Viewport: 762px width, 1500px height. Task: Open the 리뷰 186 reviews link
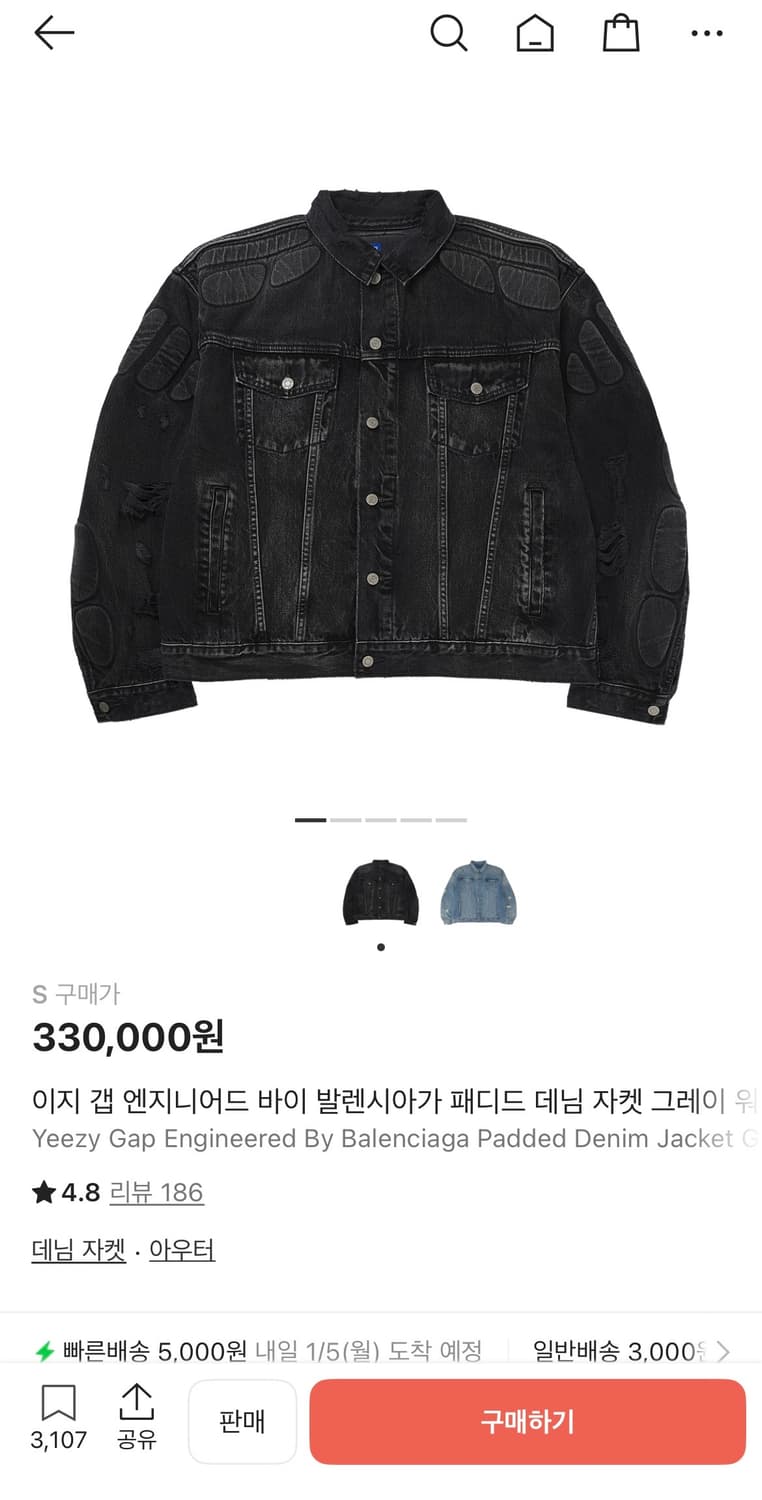(x=157, y=1193)
